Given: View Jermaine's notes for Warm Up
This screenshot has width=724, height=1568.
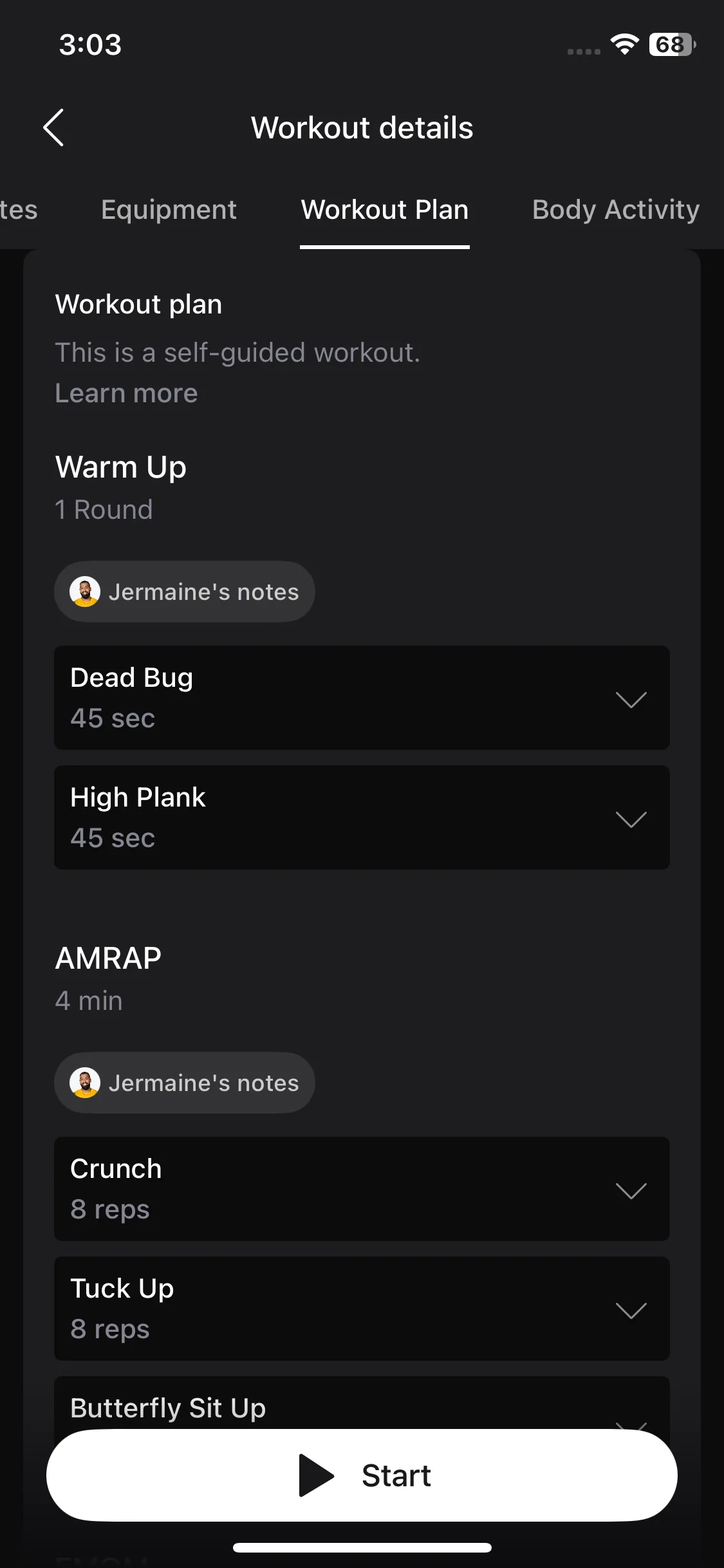Looking at the screenshot, I should pyautogui.click(x=185, y=592).
